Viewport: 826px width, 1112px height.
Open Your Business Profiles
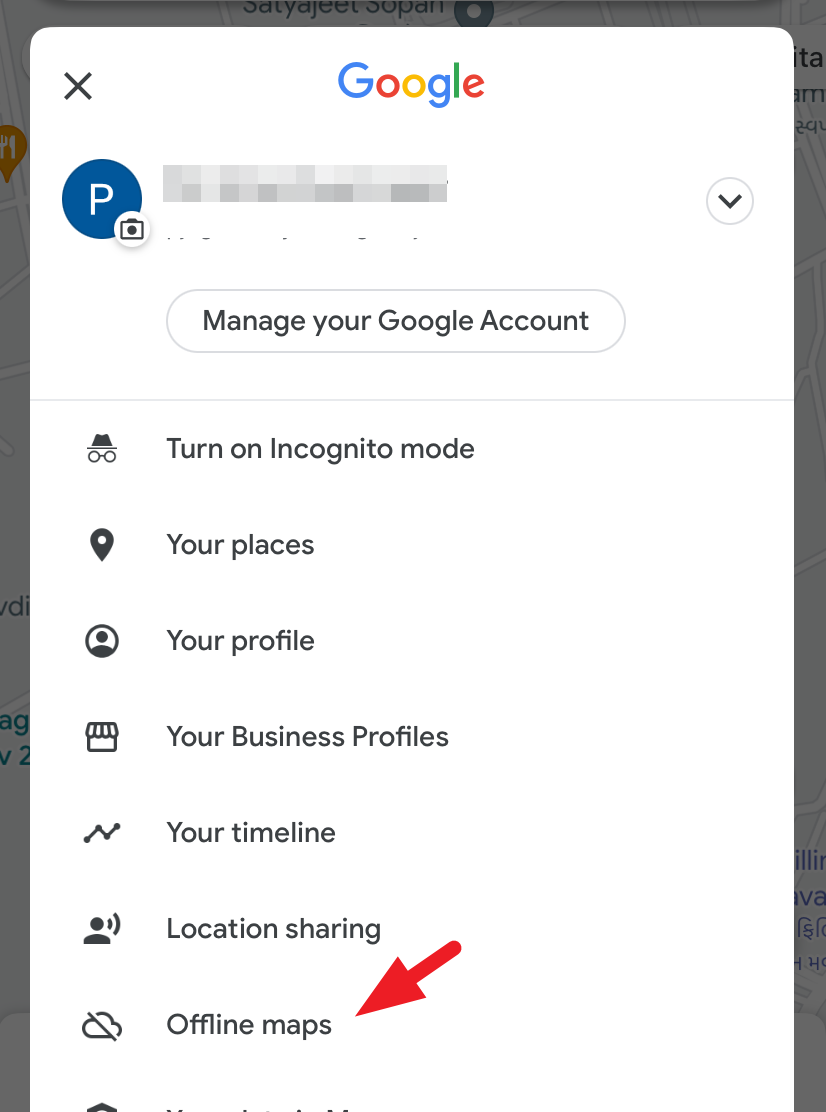coord(307,737)
